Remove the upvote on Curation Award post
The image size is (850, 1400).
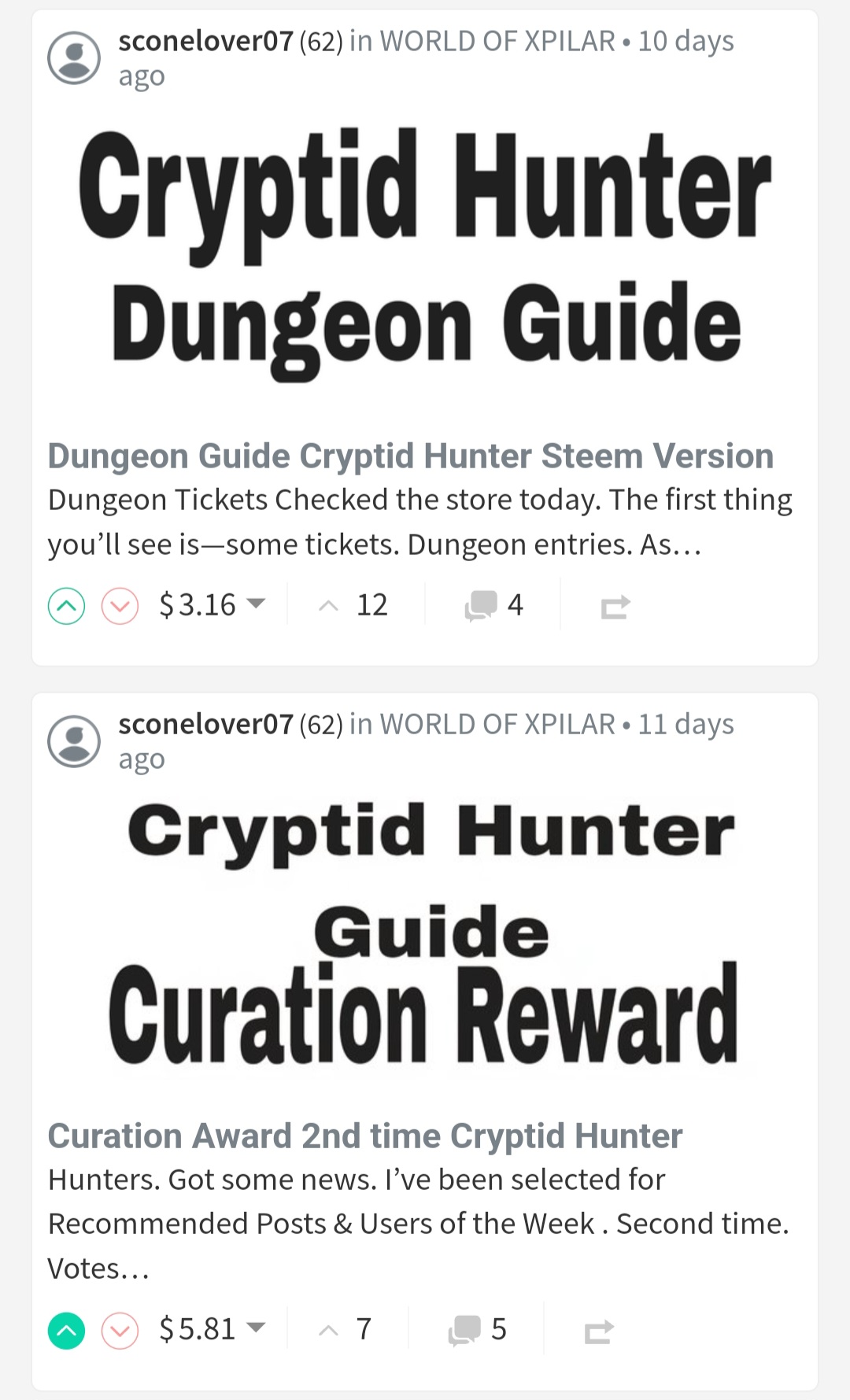[x=67, y=1330]
